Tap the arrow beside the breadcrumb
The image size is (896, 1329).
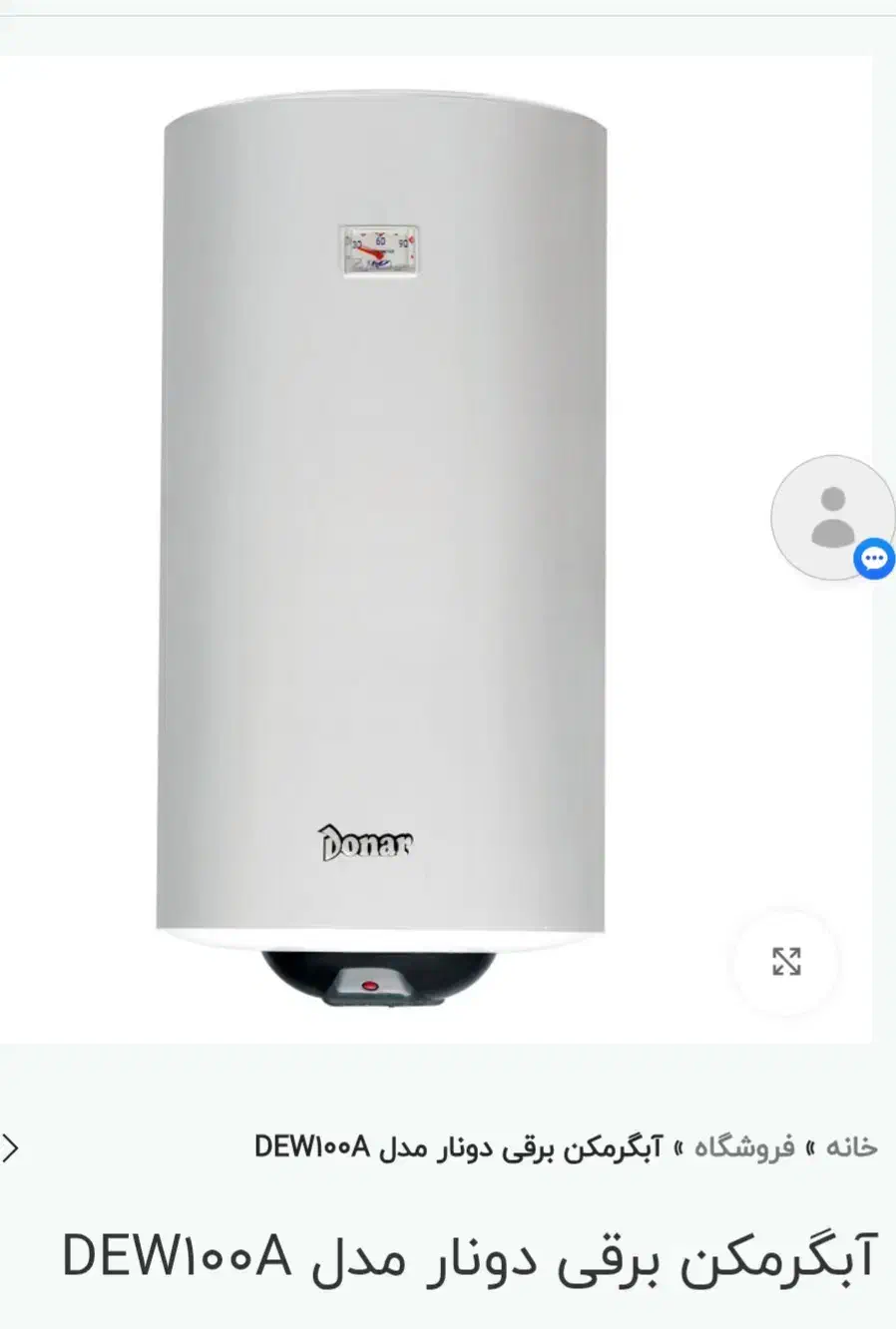(x=12, y=1148)
